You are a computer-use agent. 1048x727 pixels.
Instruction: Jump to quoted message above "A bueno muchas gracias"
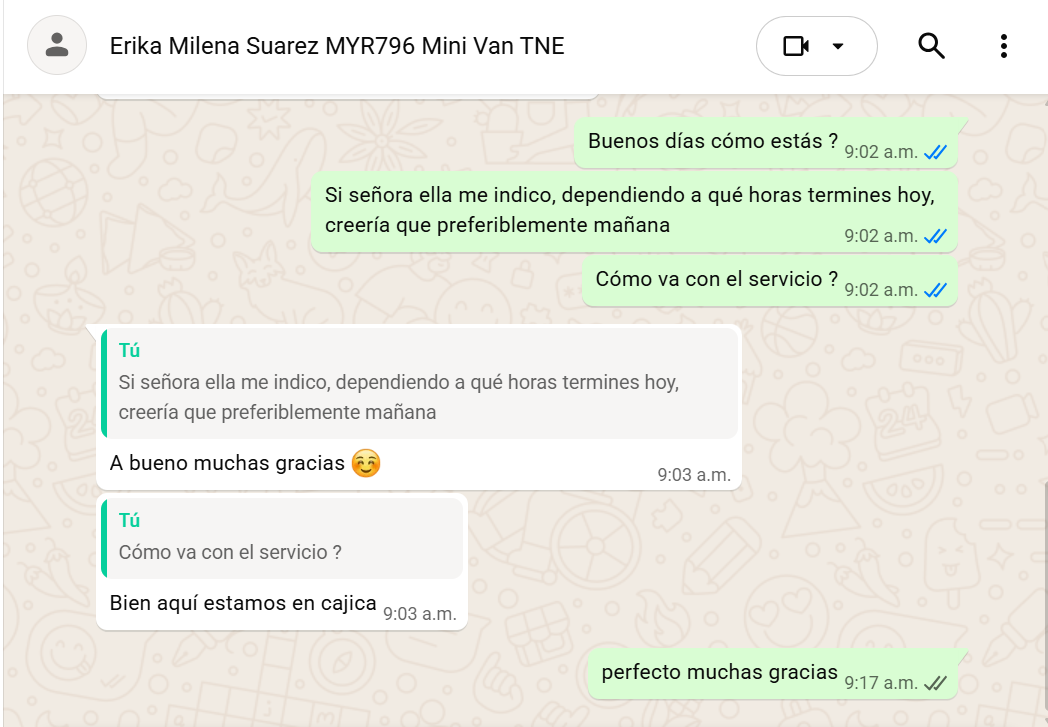(x=420, y=383)
